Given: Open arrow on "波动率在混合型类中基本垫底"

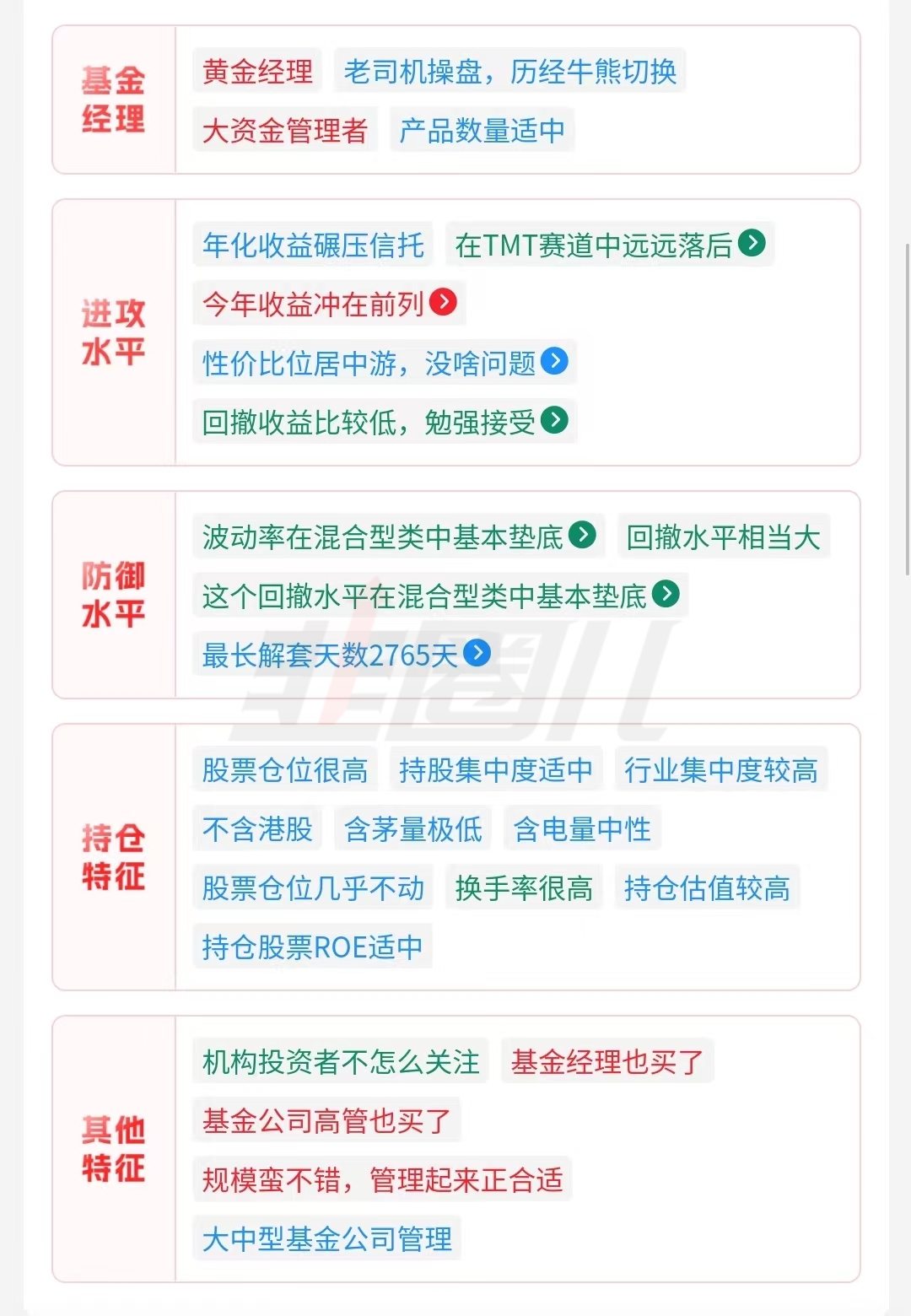Looking at the screenshot, I should [580, 536].
